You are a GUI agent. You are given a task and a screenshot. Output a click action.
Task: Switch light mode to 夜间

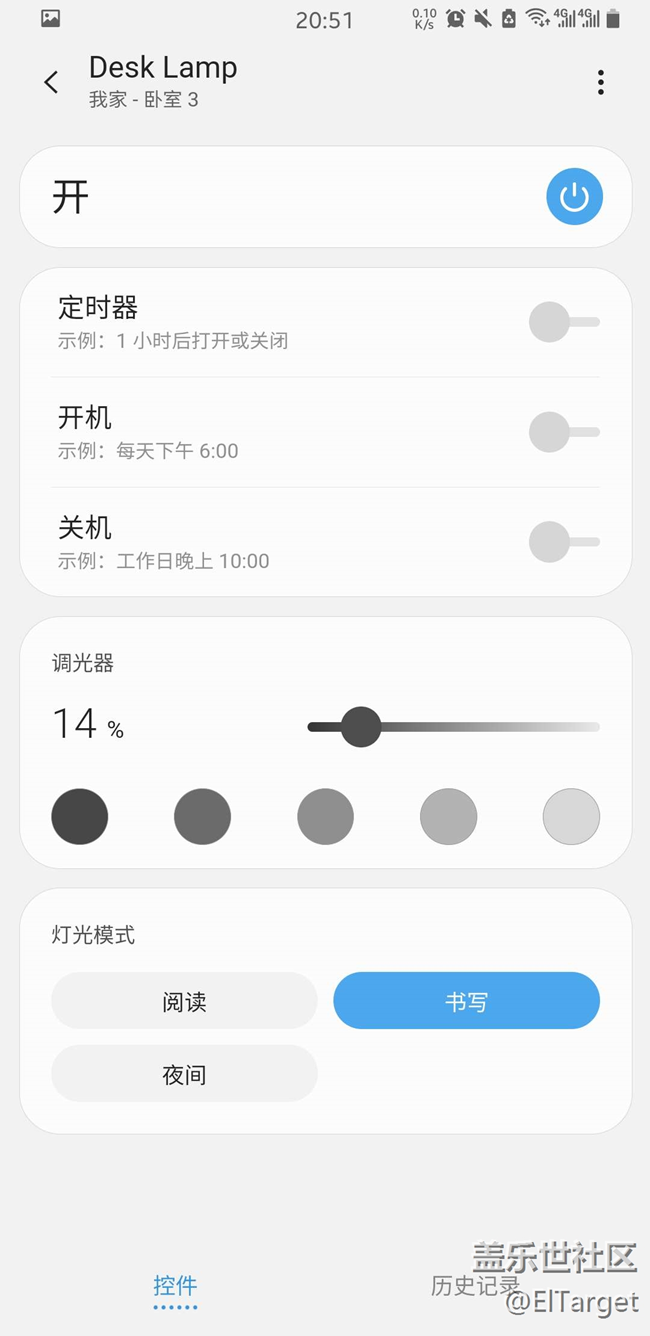pyautogui.click(x=184, y=1074)
